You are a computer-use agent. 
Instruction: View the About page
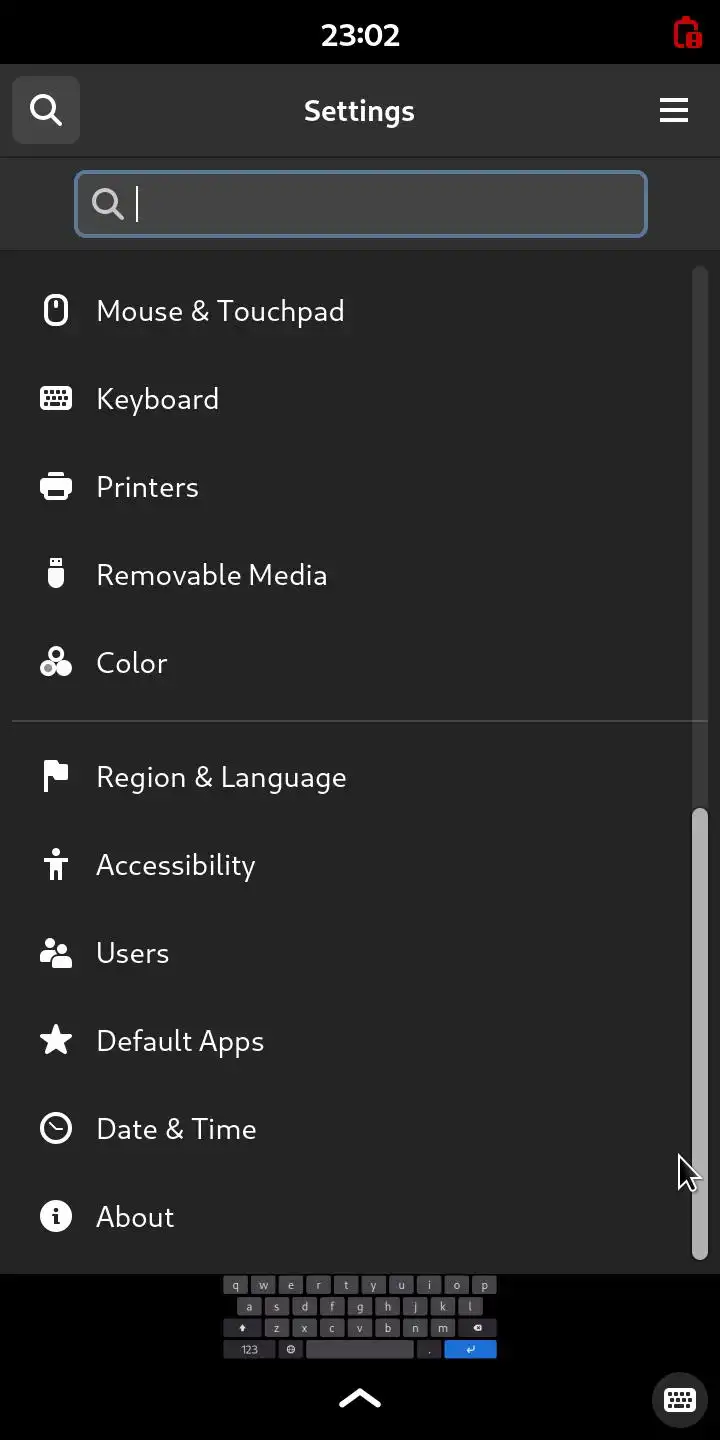135,1217
